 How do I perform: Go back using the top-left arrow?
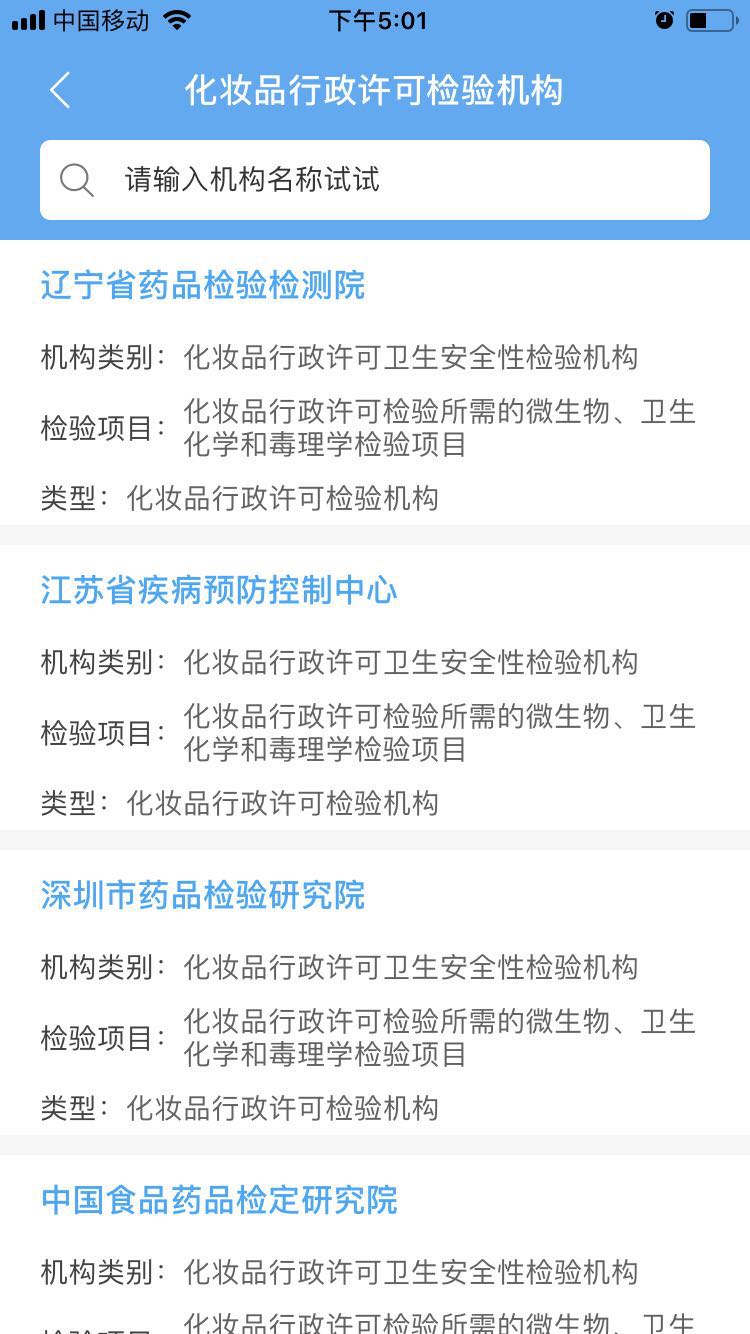pyautogui.click(x=60, y=90)
